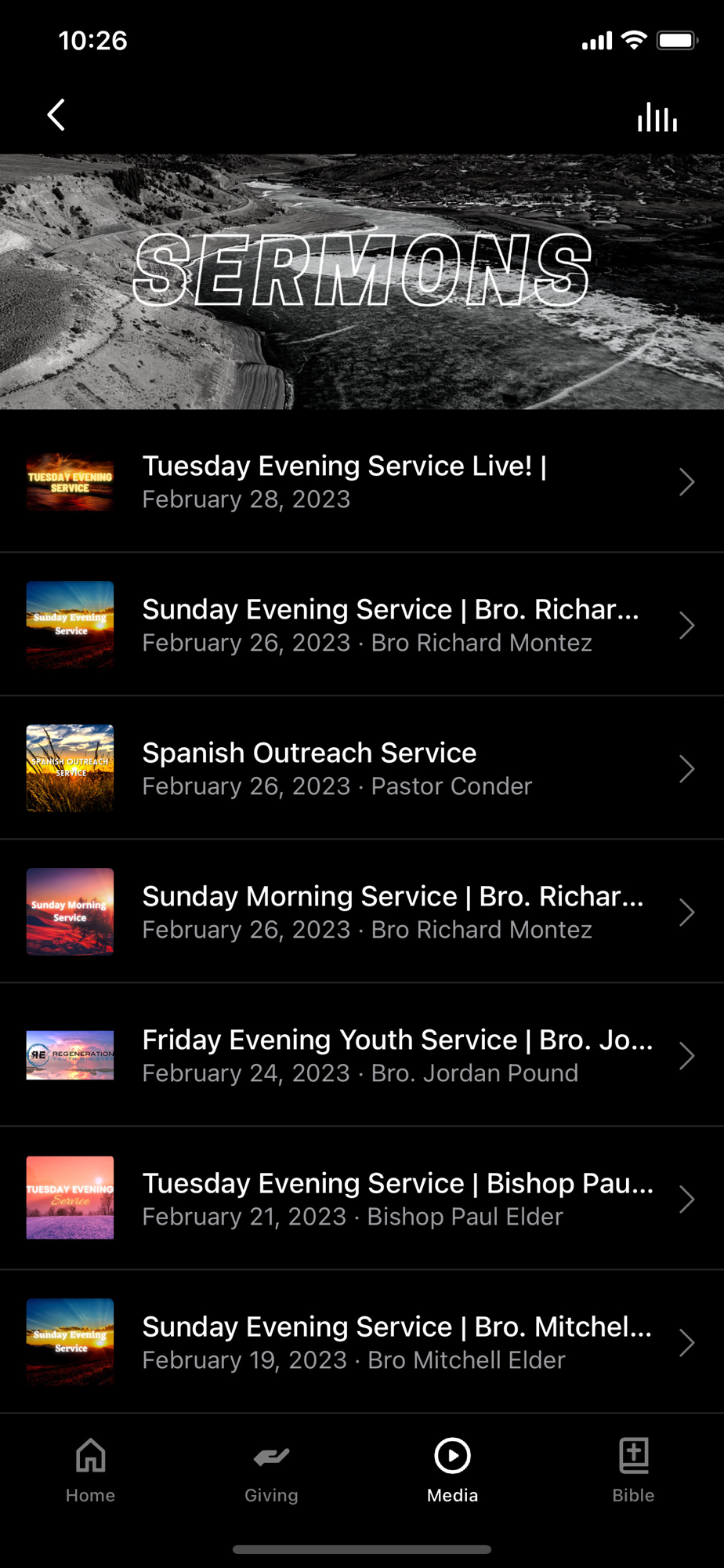Go back using the top-left arrow
This screenshot has width=724, height=1568.
tap(56, 115)
